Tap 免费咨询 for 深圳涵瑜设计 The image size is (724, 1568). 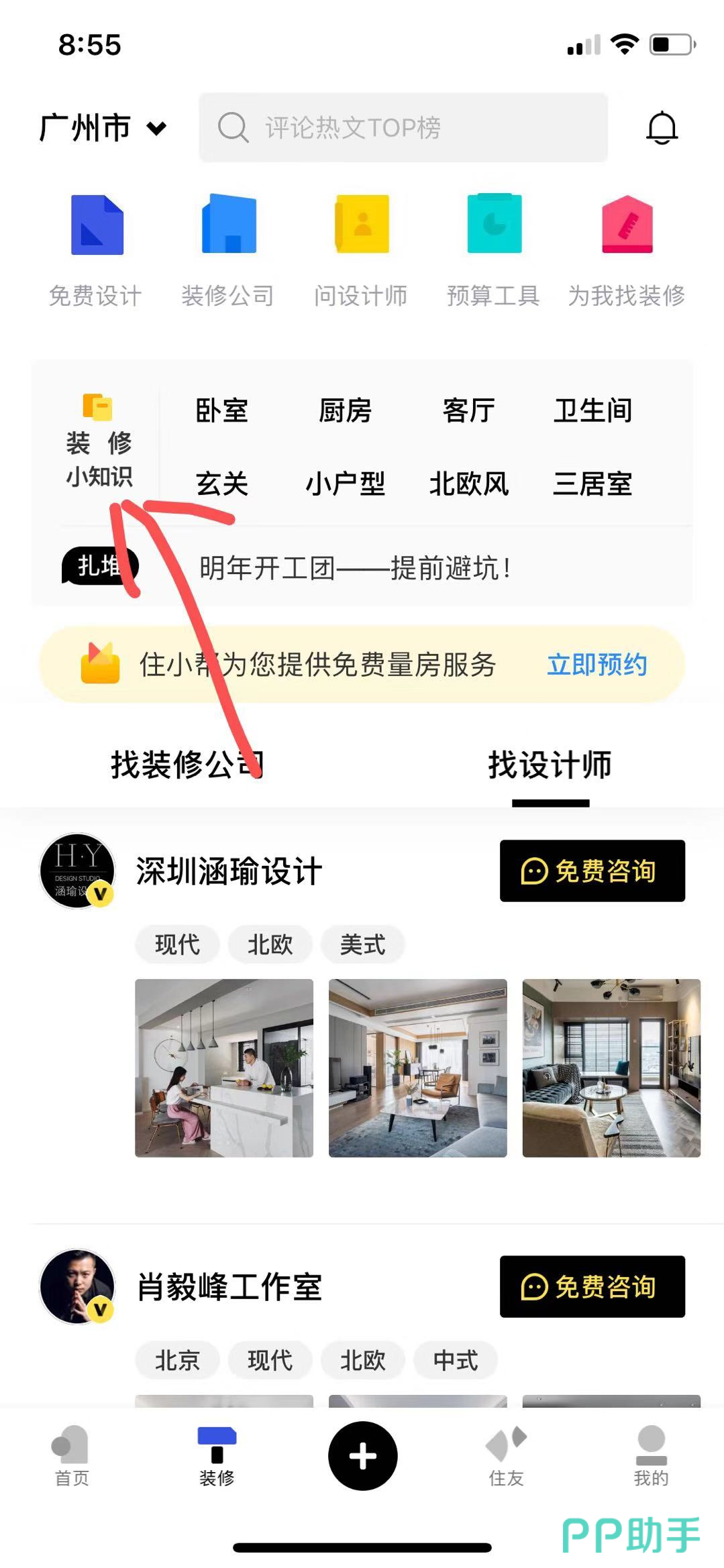[x=592, y=871]
